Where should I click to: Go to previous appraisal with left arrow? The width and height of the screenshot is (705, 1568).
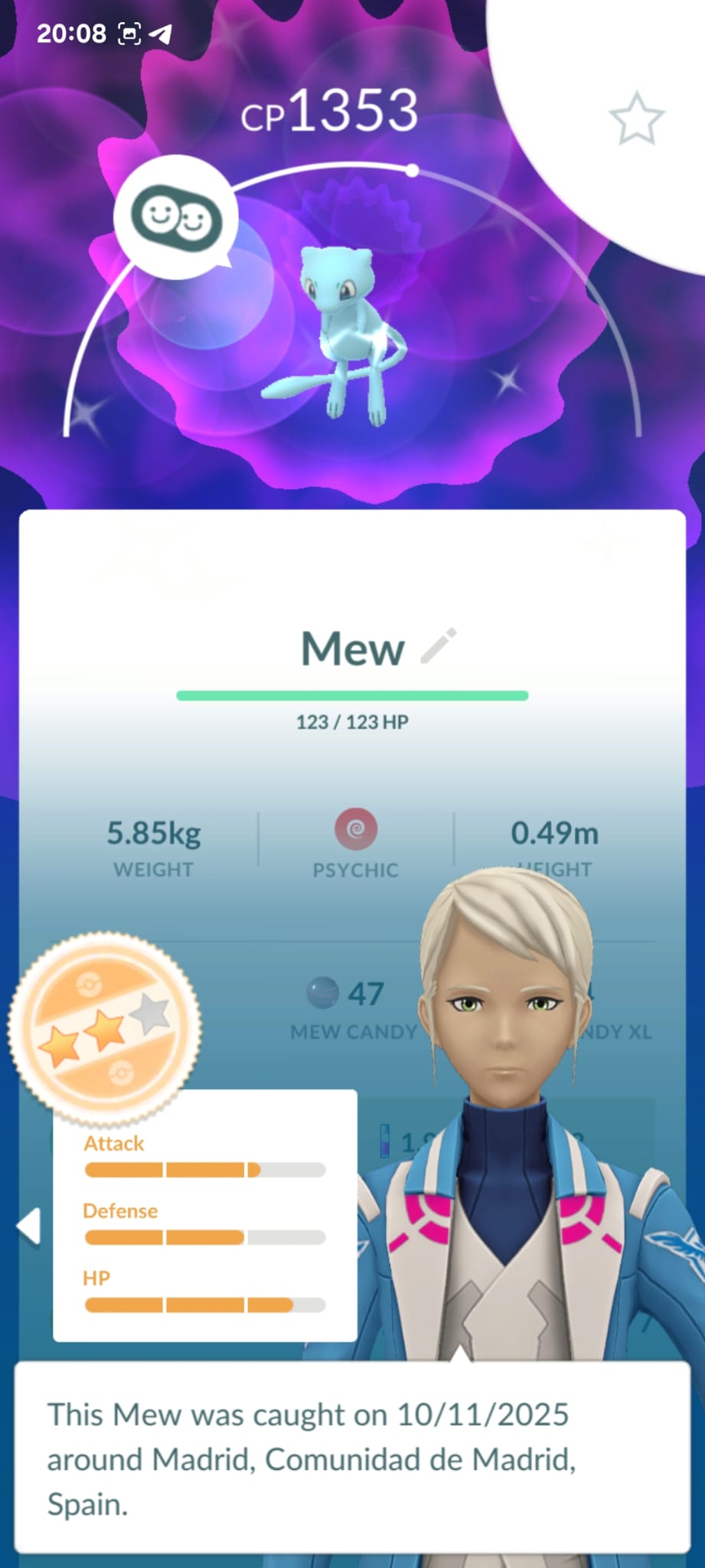coord(29,1227)
